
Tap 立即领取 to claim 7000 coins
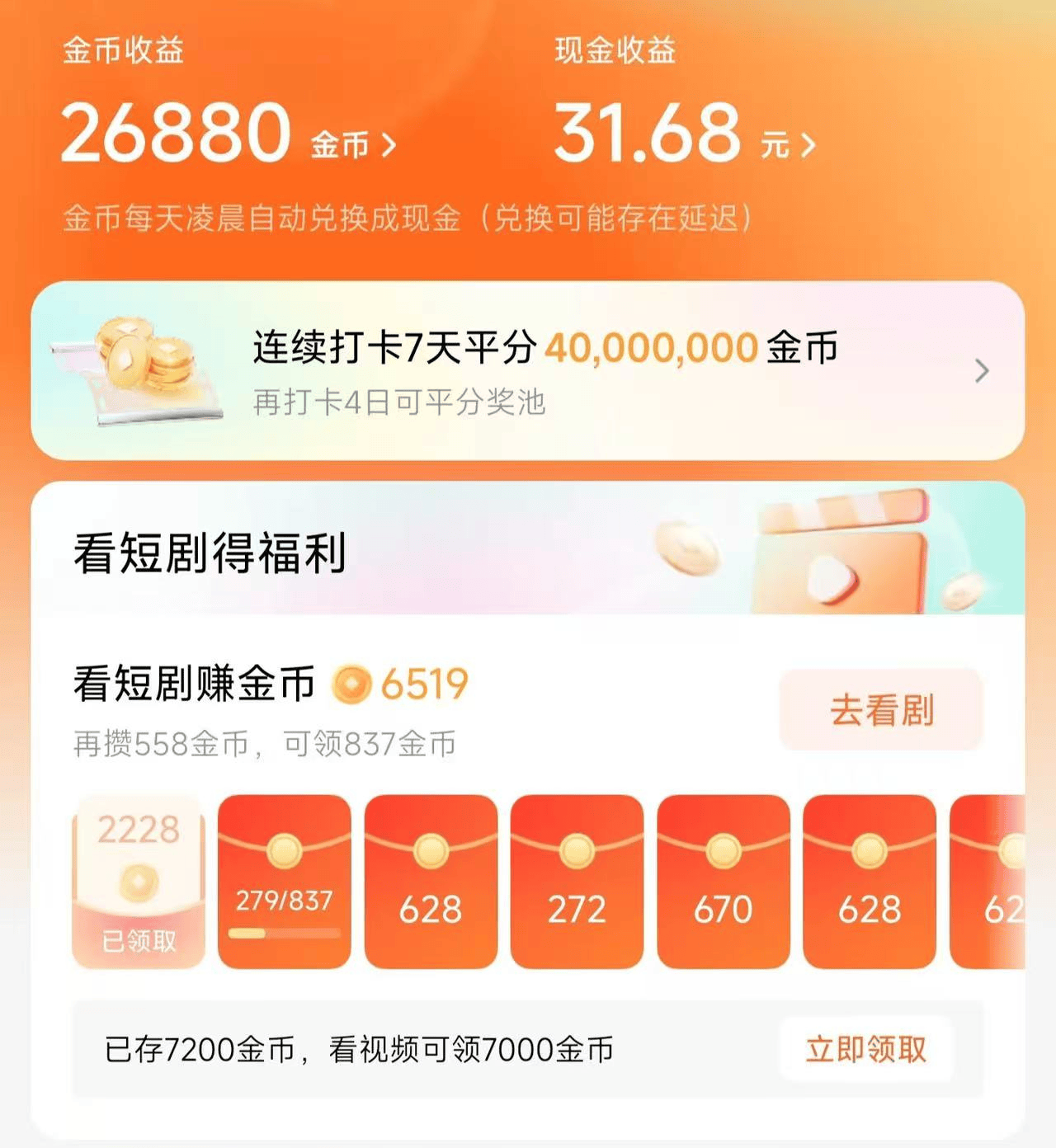(866, 1049)
